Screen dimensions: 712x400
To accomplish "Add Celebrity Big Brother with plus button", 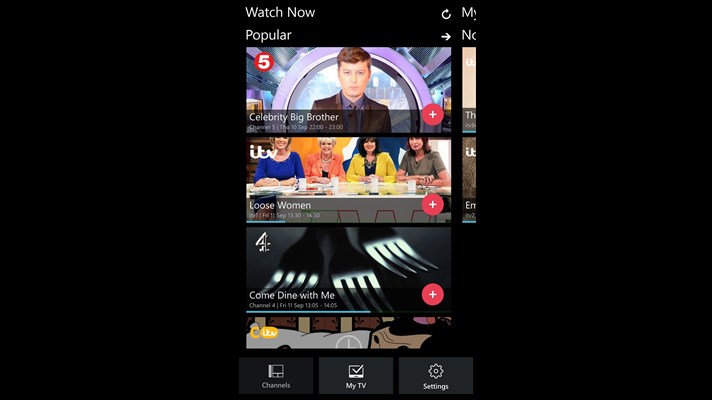I will coord(432,115).
